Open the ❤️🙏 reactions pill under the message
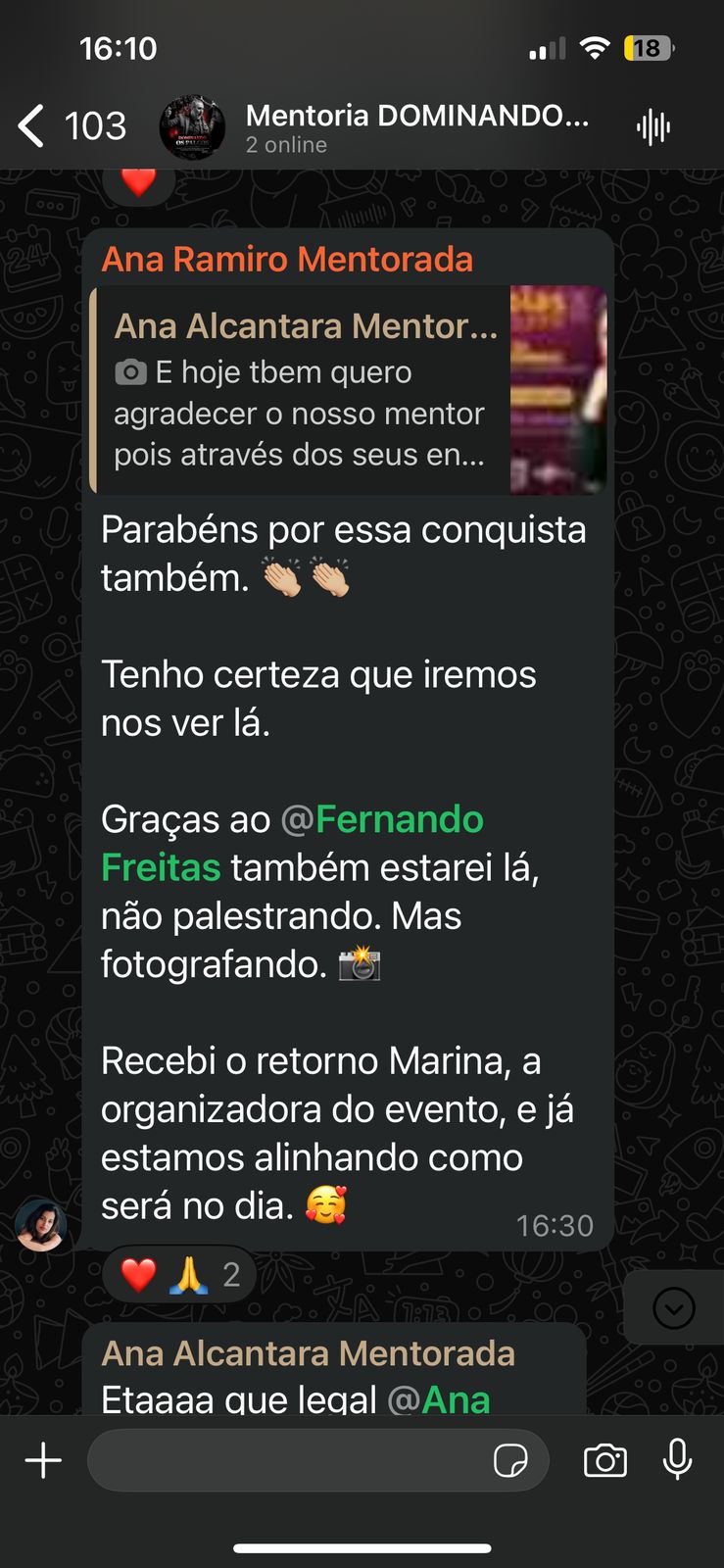 point(177,1273)
